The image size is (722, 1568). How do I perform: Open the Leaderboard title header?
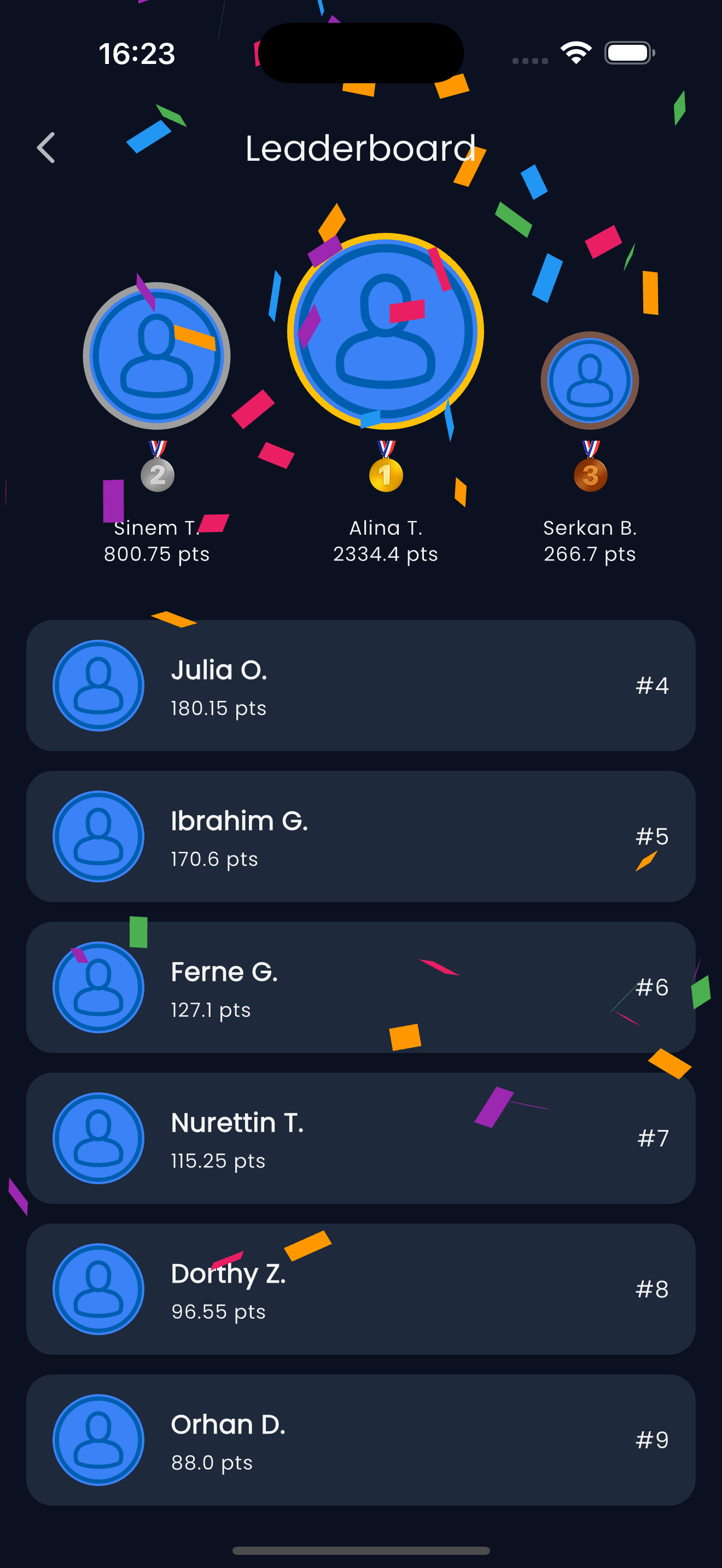pos(361,148)
